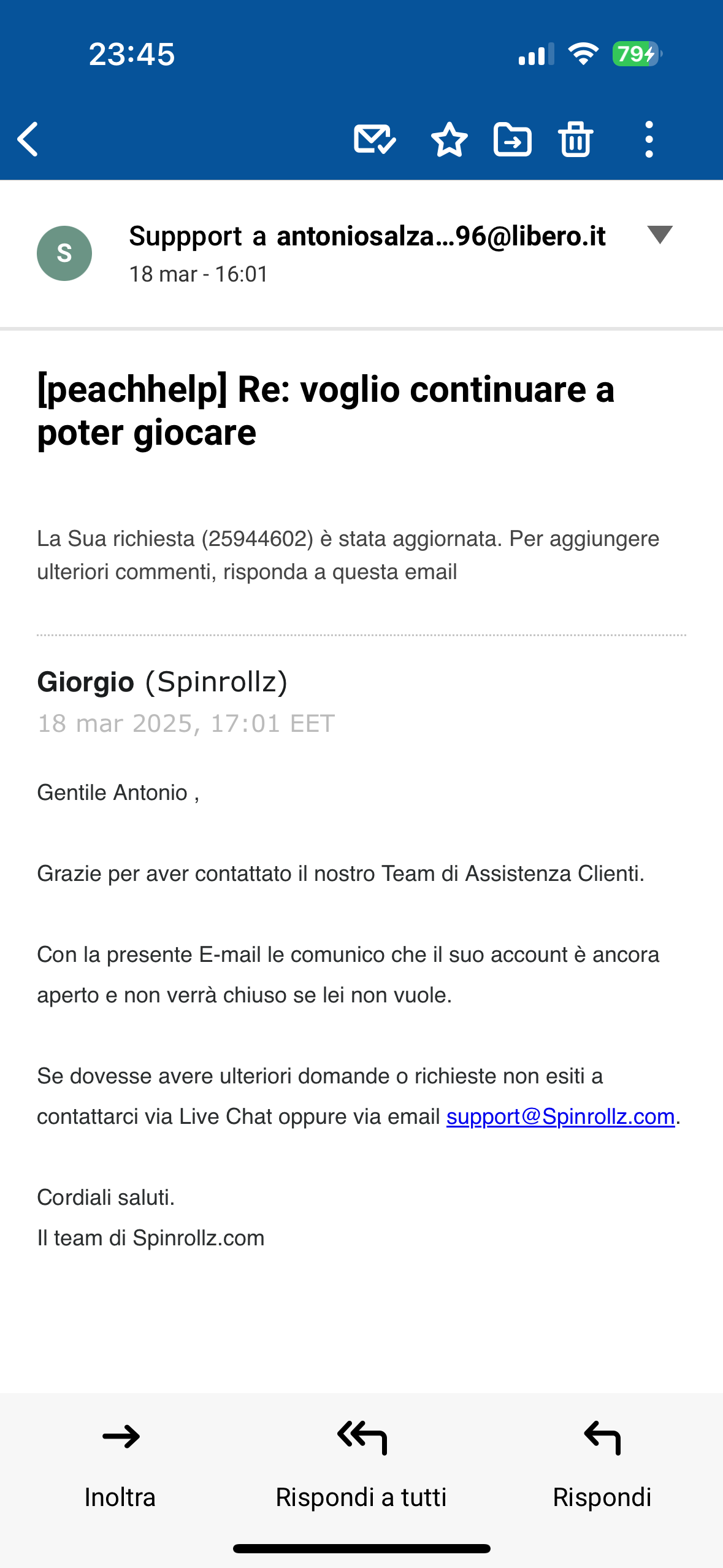
Task: Expand sender and recipient details
Action: coord(660,234)
